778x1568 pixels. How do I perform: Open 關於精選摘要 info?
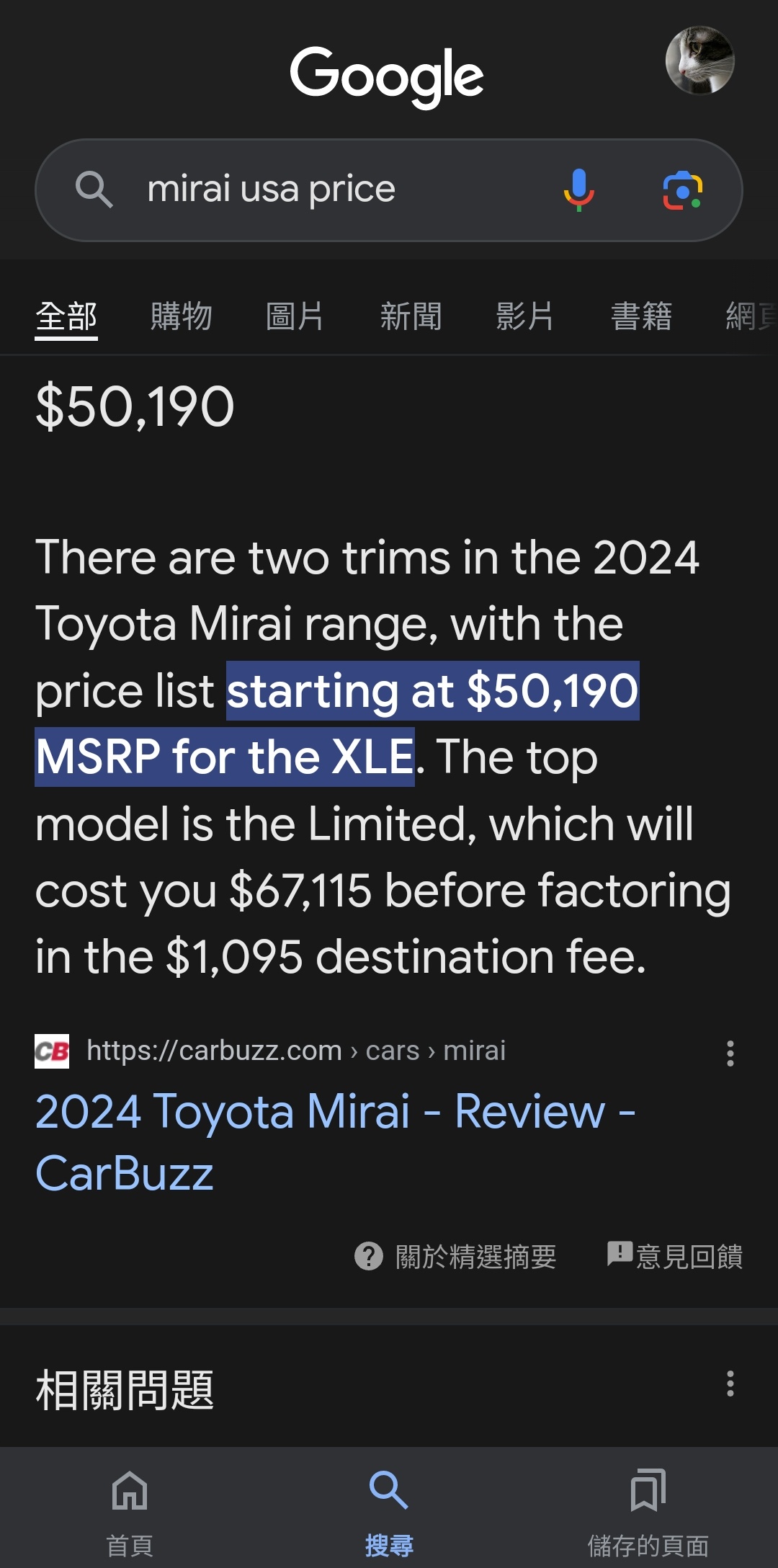[455, 1257]
